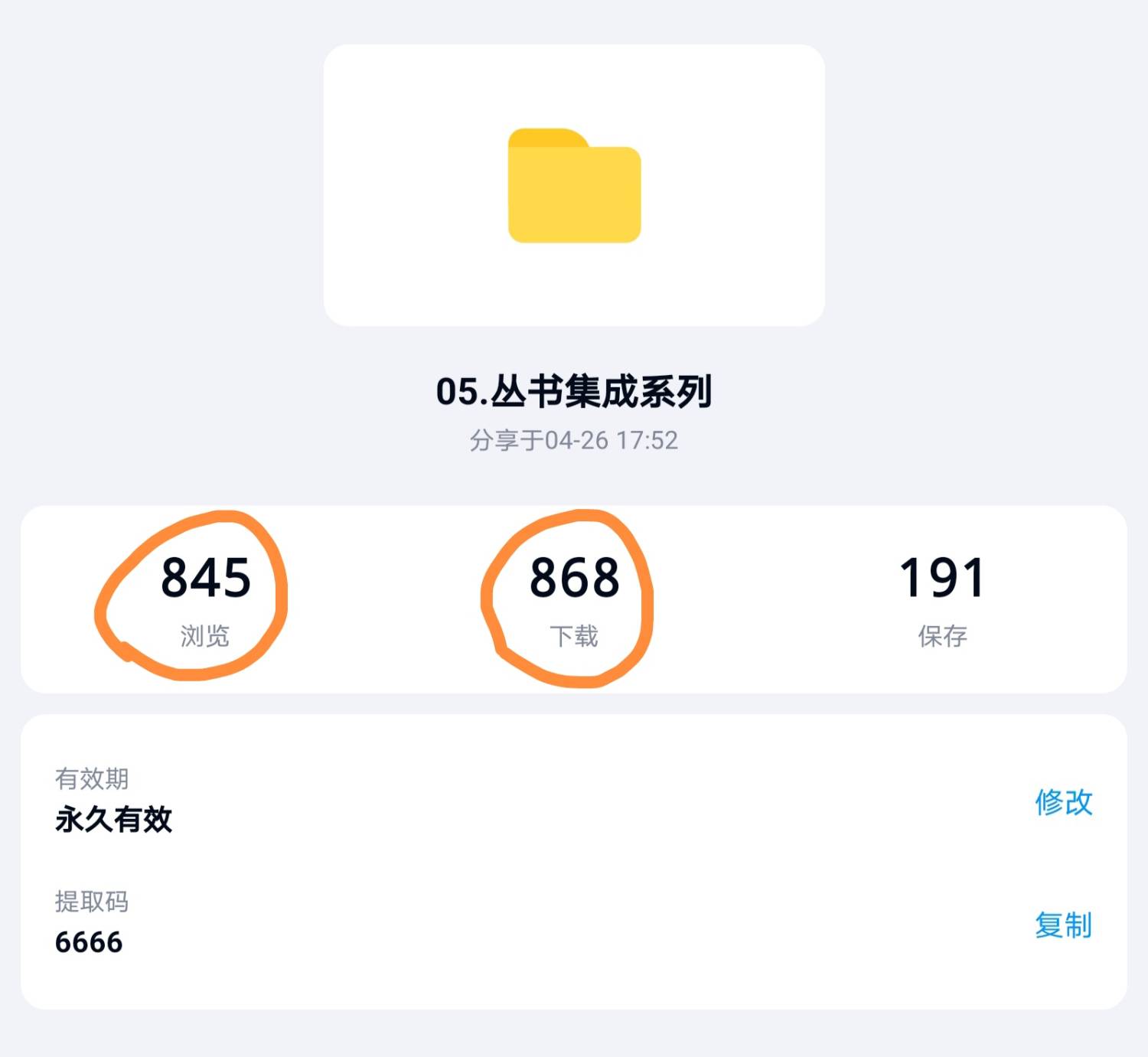Copy the extraction code with 复制
1148x1057 pixels.
[x=1063, y=925]
